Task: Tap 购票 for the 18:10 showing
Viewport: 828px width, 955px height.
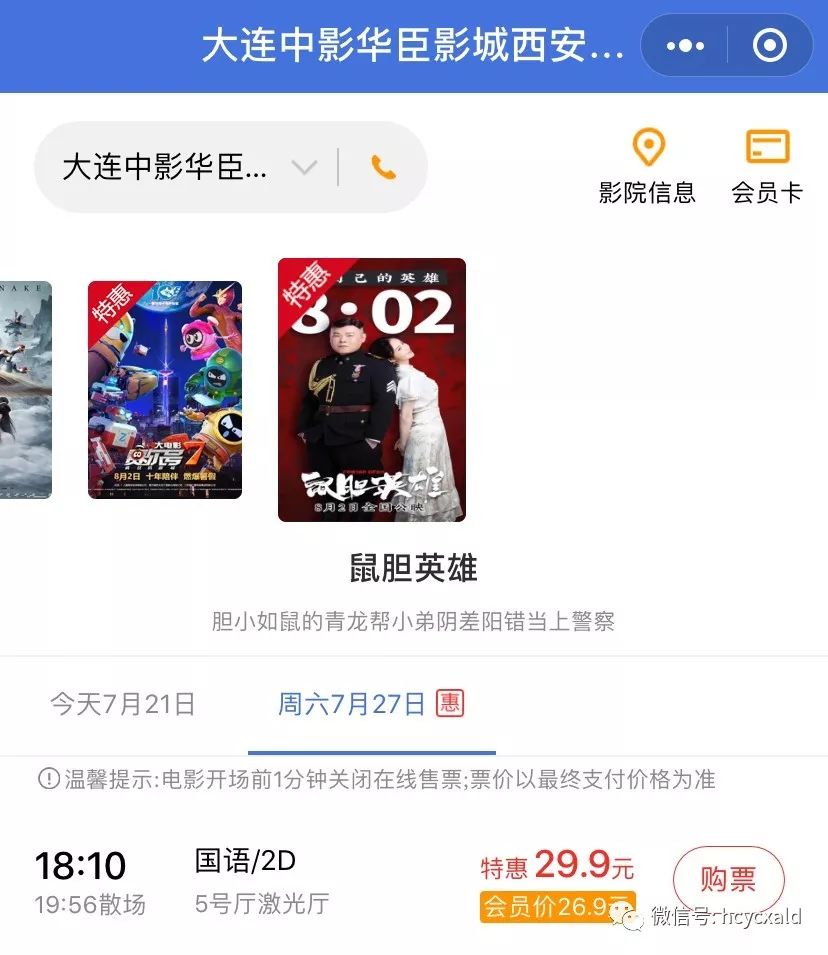Action: point(728,880)
